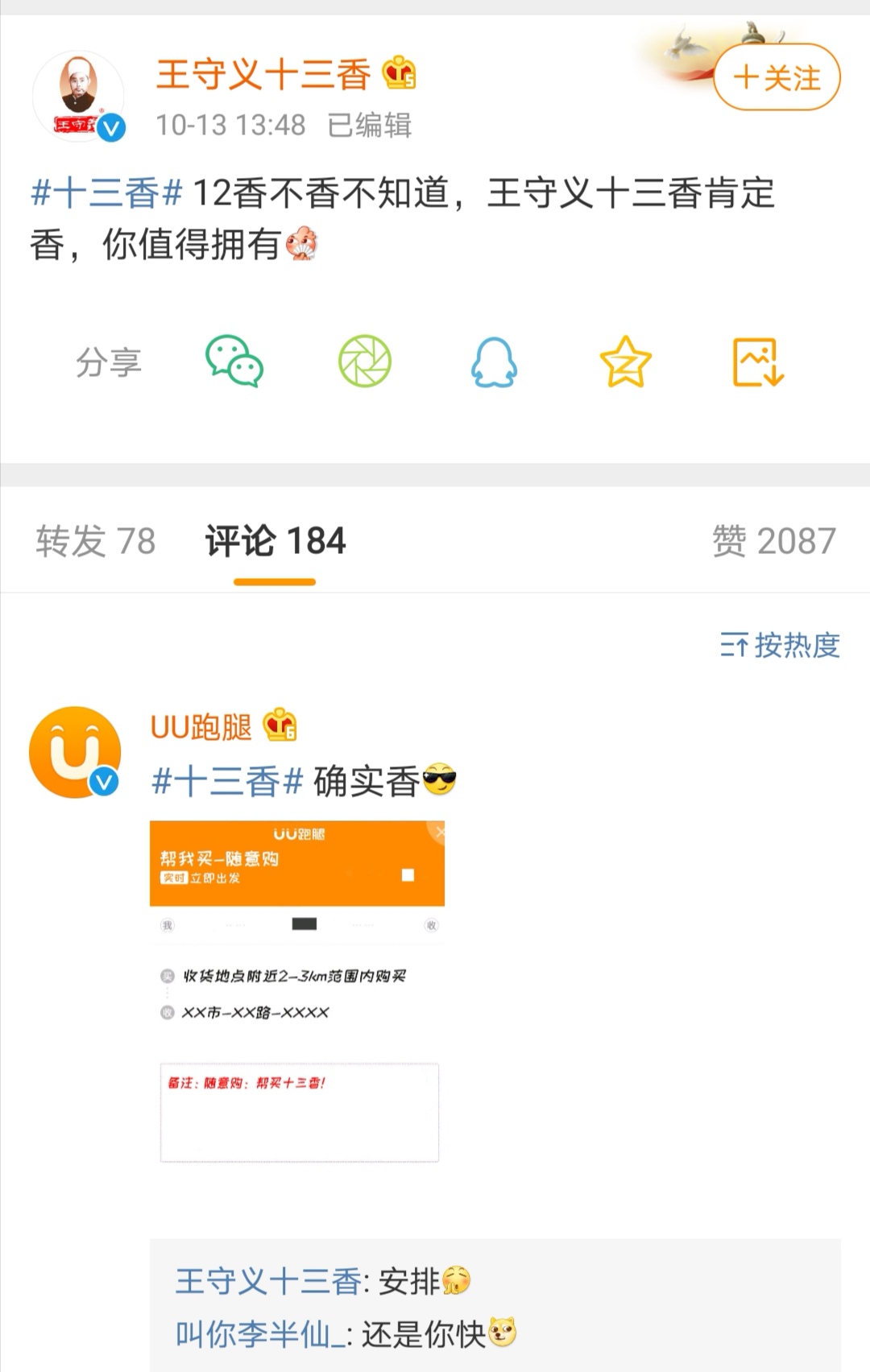Image resolution: width=870 pixels, height=1372 pixels.
Task: Share the post to WeChat Moments
Action: coord(364,362)
